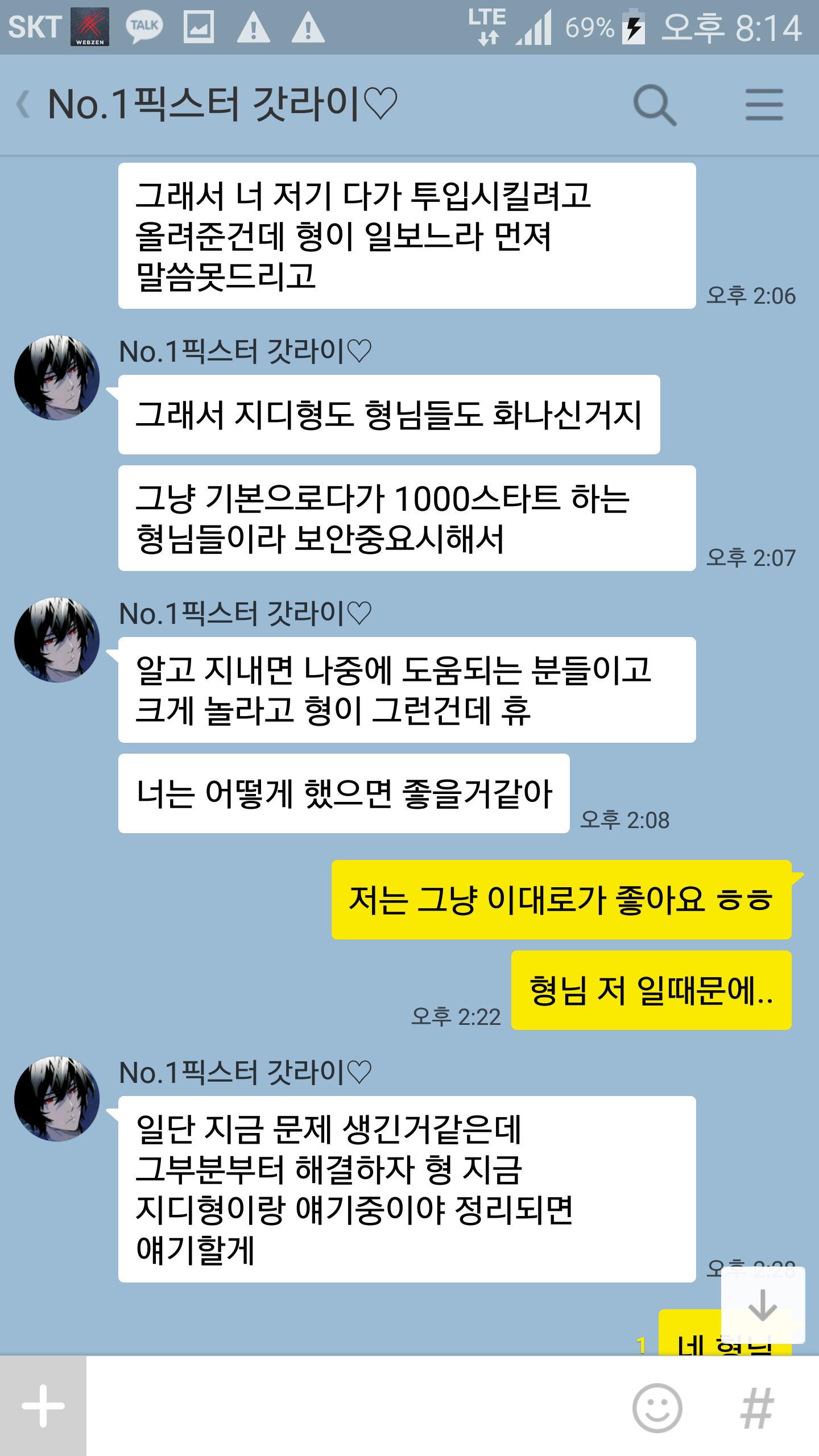
Task: Open the profile picture beside 그래서 지디형도 message
Action: [x=57, y=378]
